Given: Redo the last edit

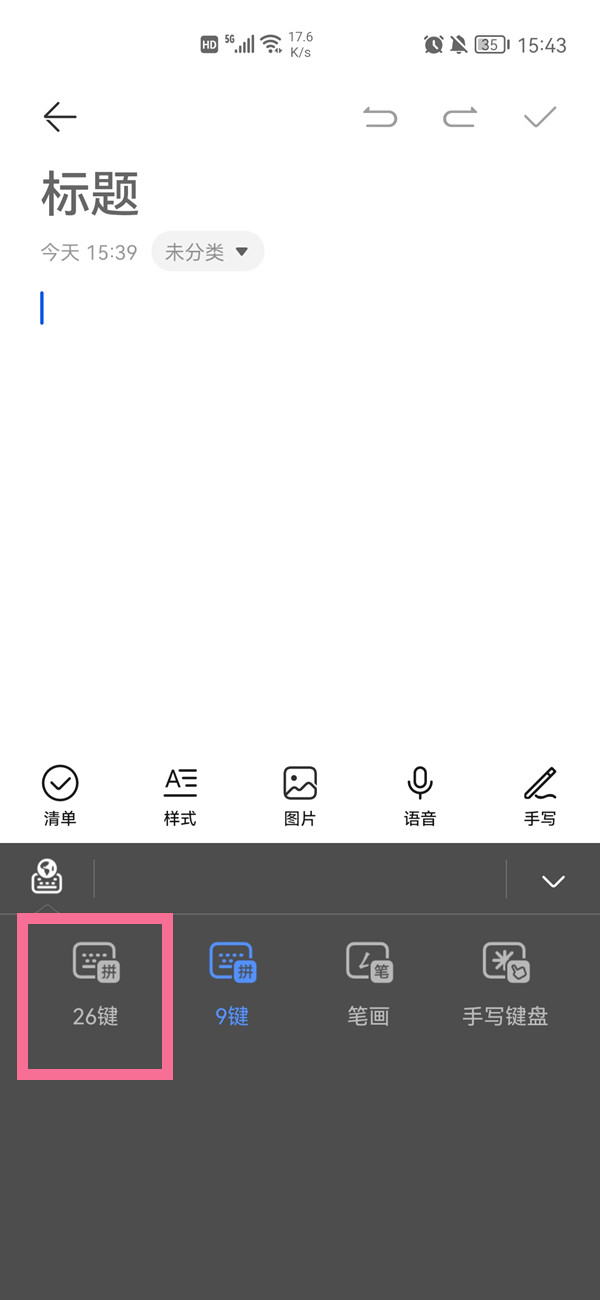Looking at the screenshot, I should tap(460, 118).
